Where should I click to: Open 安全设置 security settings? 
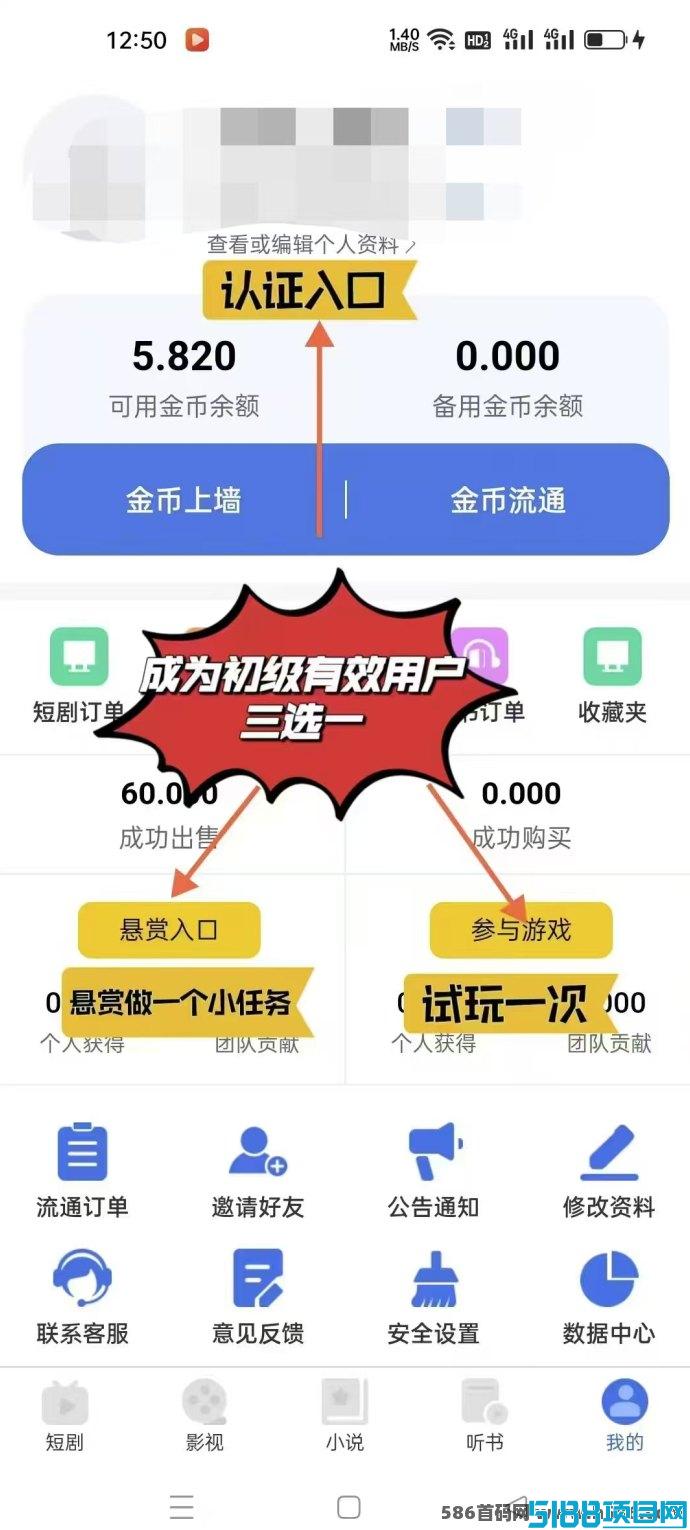[433, 1297]
